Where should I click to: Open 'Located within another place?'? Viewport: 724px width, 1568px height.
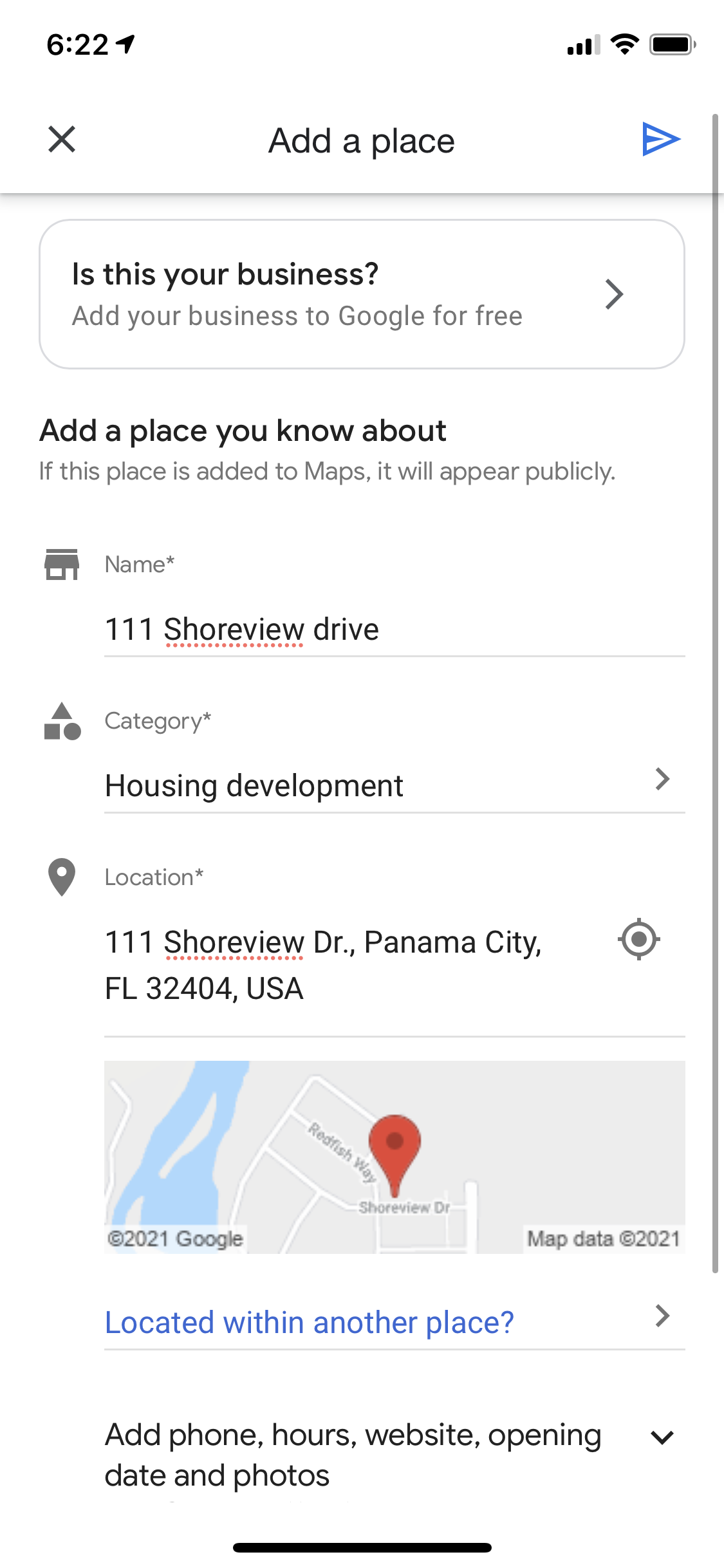point(386,1322)
